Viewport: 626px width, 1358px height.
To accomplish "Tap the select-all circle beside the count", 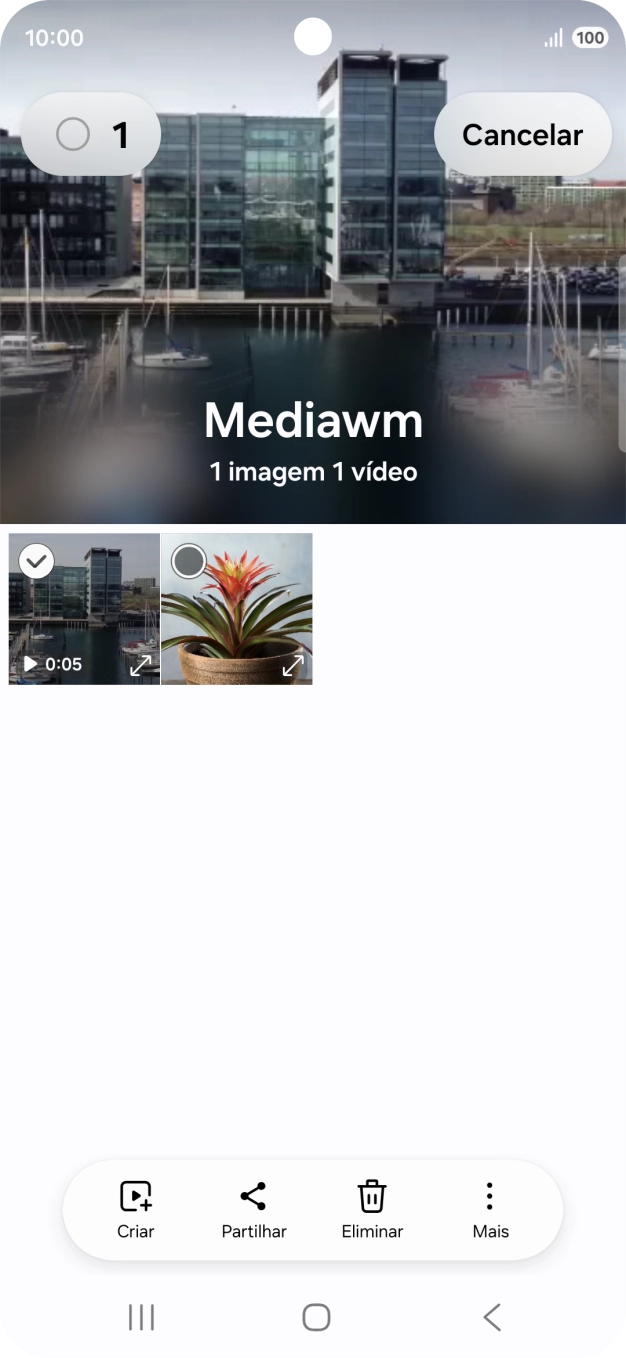I will (x=73, y=134).
